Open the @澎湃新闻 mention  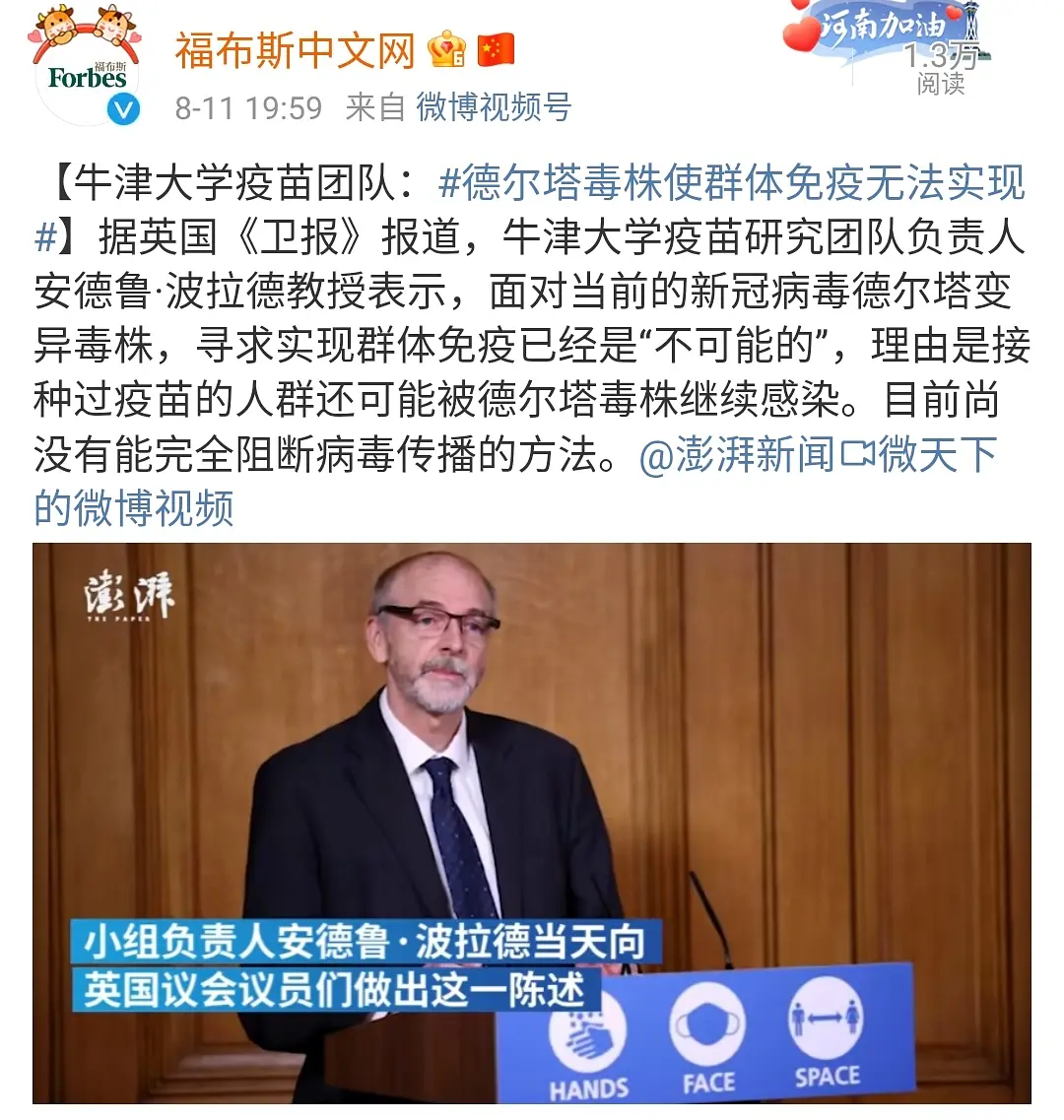(737, 456)
